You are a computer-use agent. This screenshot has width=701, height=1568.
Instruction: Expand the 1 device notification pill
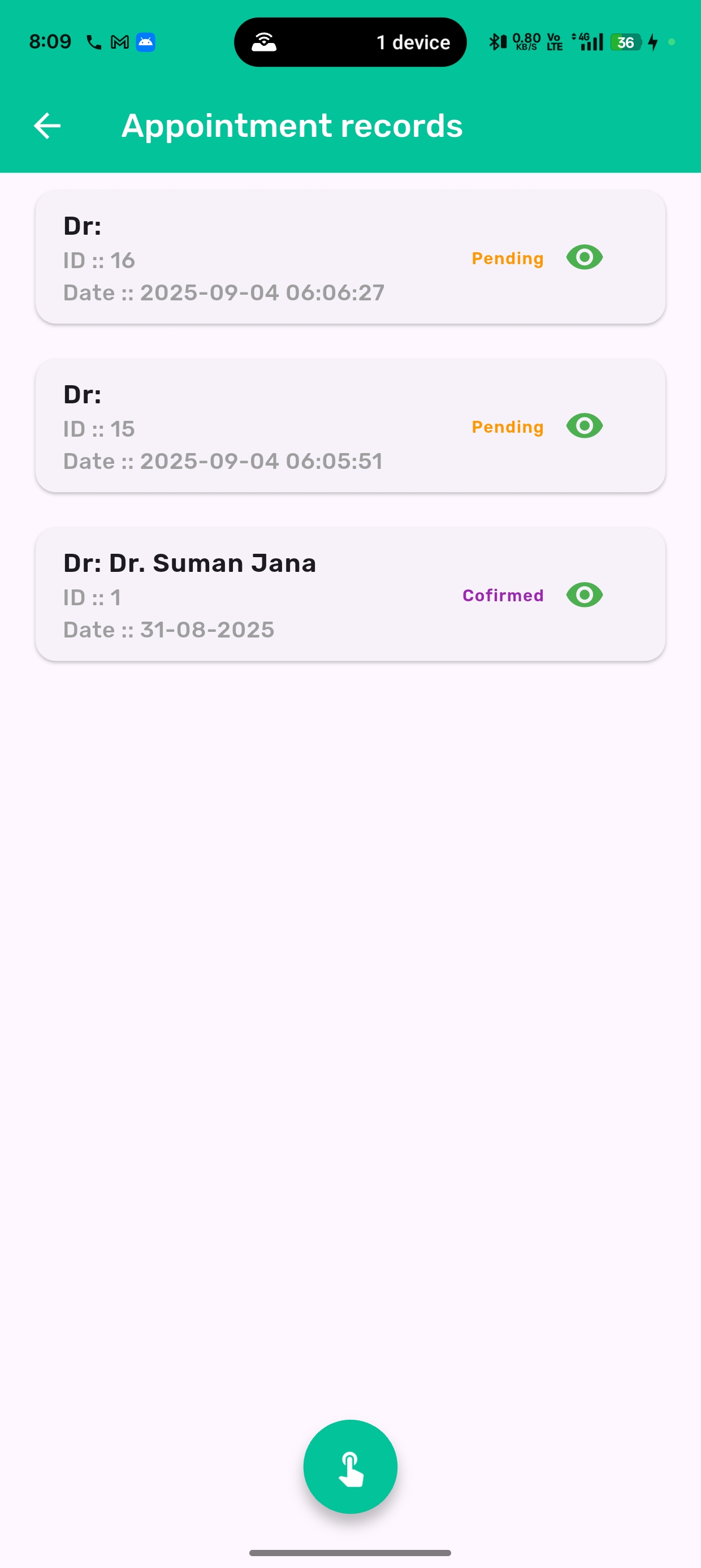coord(350,42)
